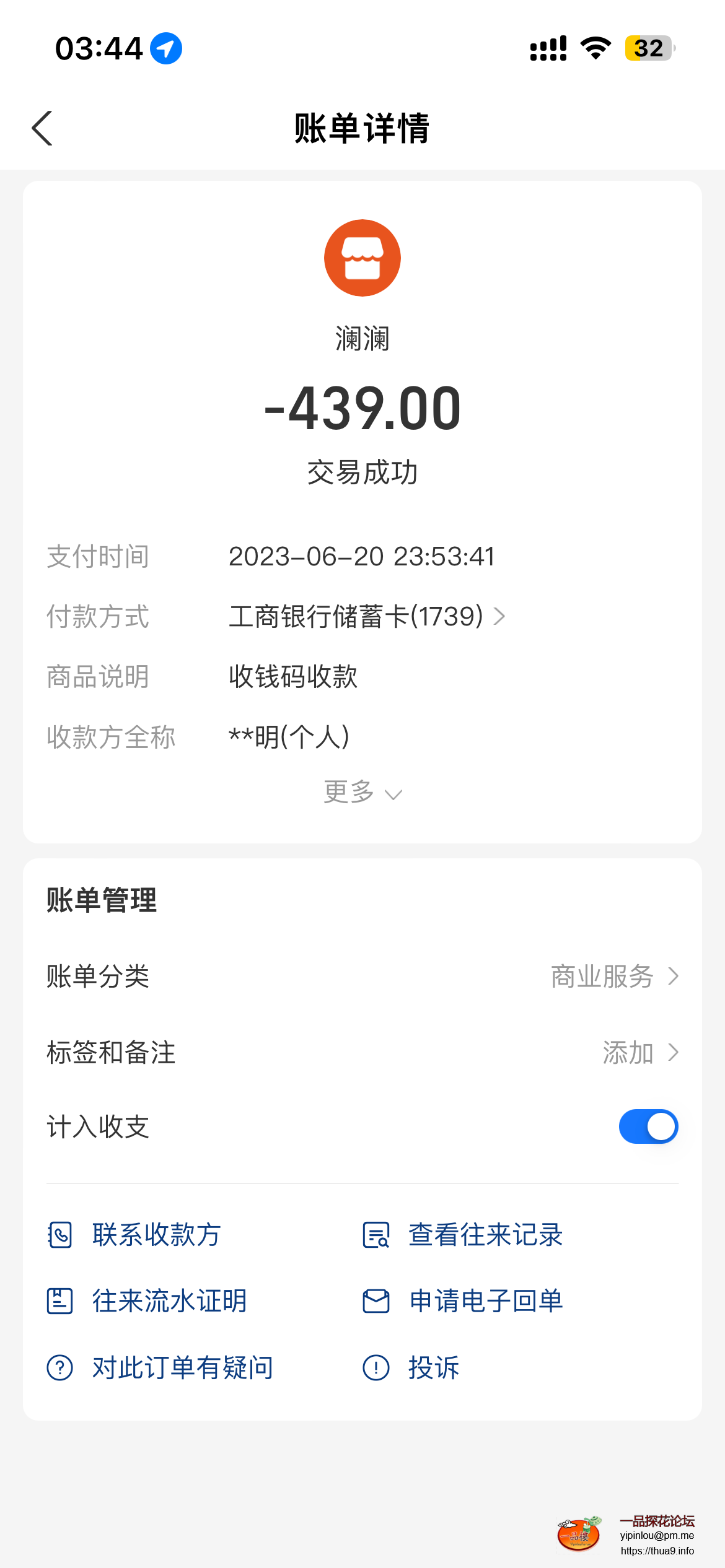Tap the blue 计入收支 slider control
Image resolution: width=725 pixels, height=1568 pixels.
[648, 1126]
